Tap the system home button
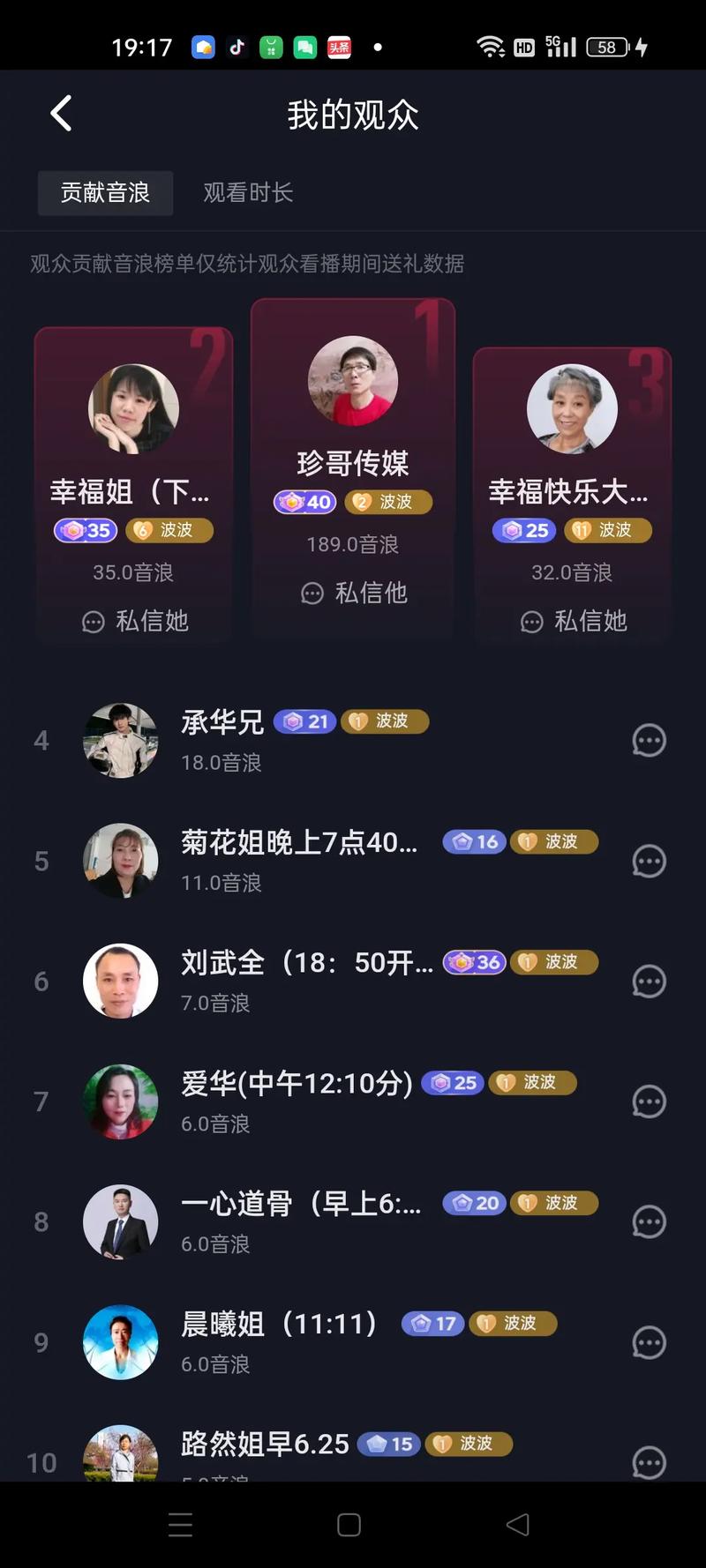Image resolution: width=706 pixels, height=1568 pixels. point(349,1525)
